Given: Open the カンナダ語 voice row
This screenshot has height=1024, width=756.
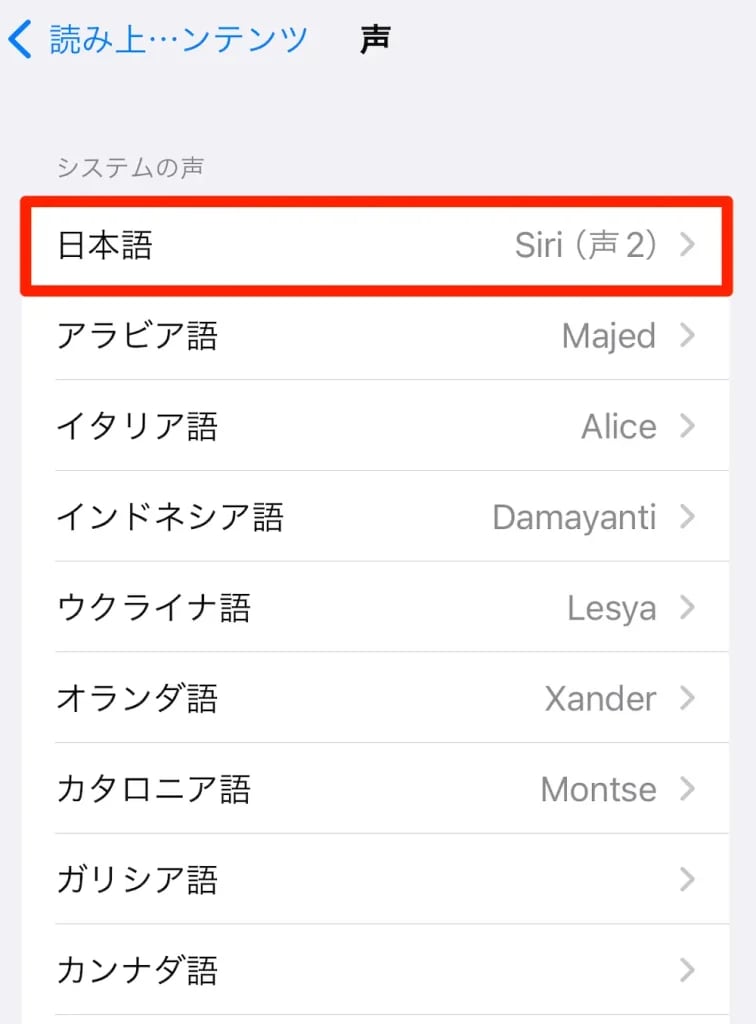Looking at the screenshot, I should pyautogui.click(x=376, y=970).
